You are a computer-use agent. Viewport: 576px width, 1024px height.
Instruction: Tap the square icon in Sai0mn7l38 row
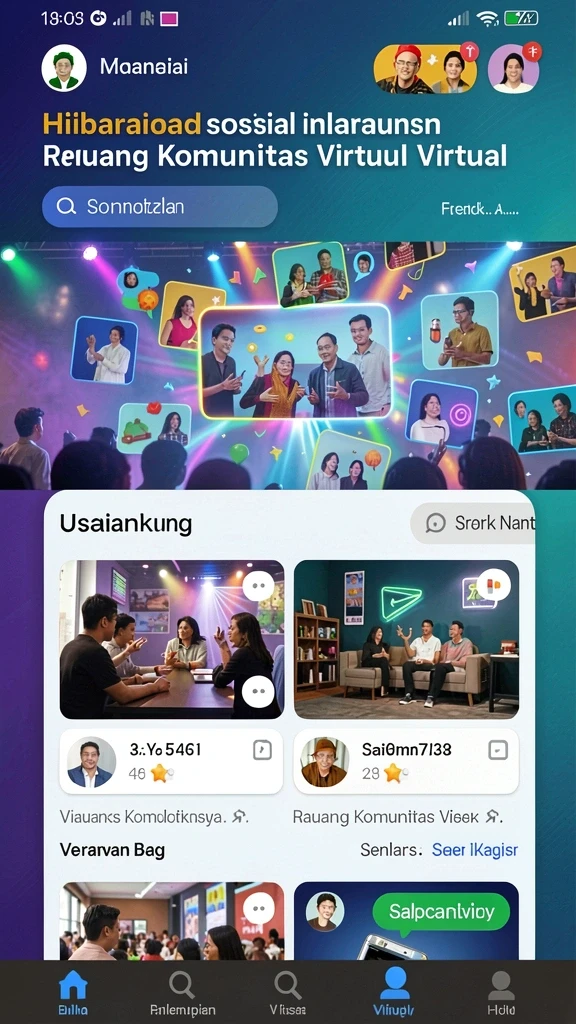coord(498,750)
